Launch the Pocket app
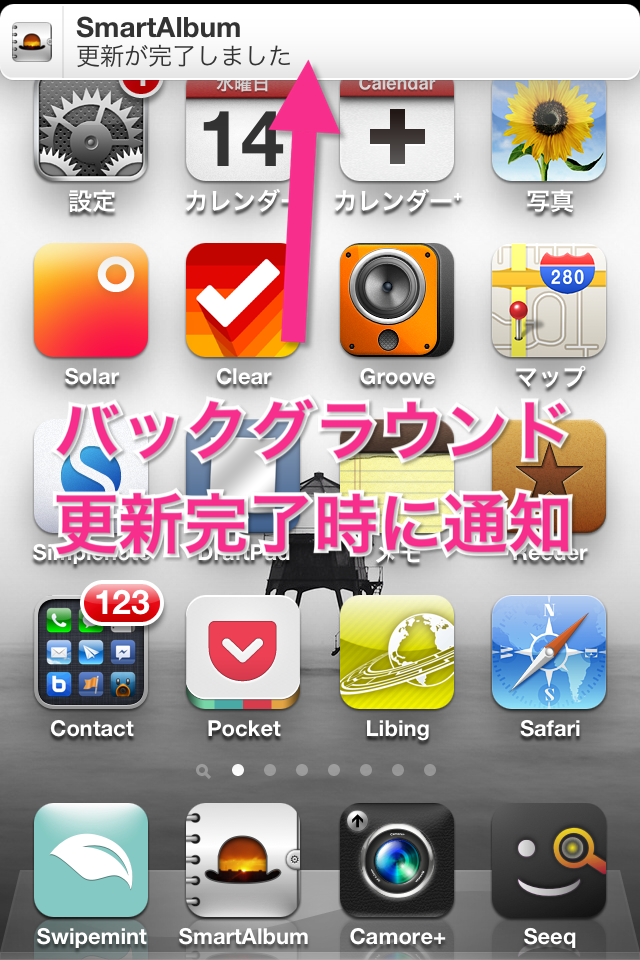Viewport: 640px width, 960px height. point(243,652)
